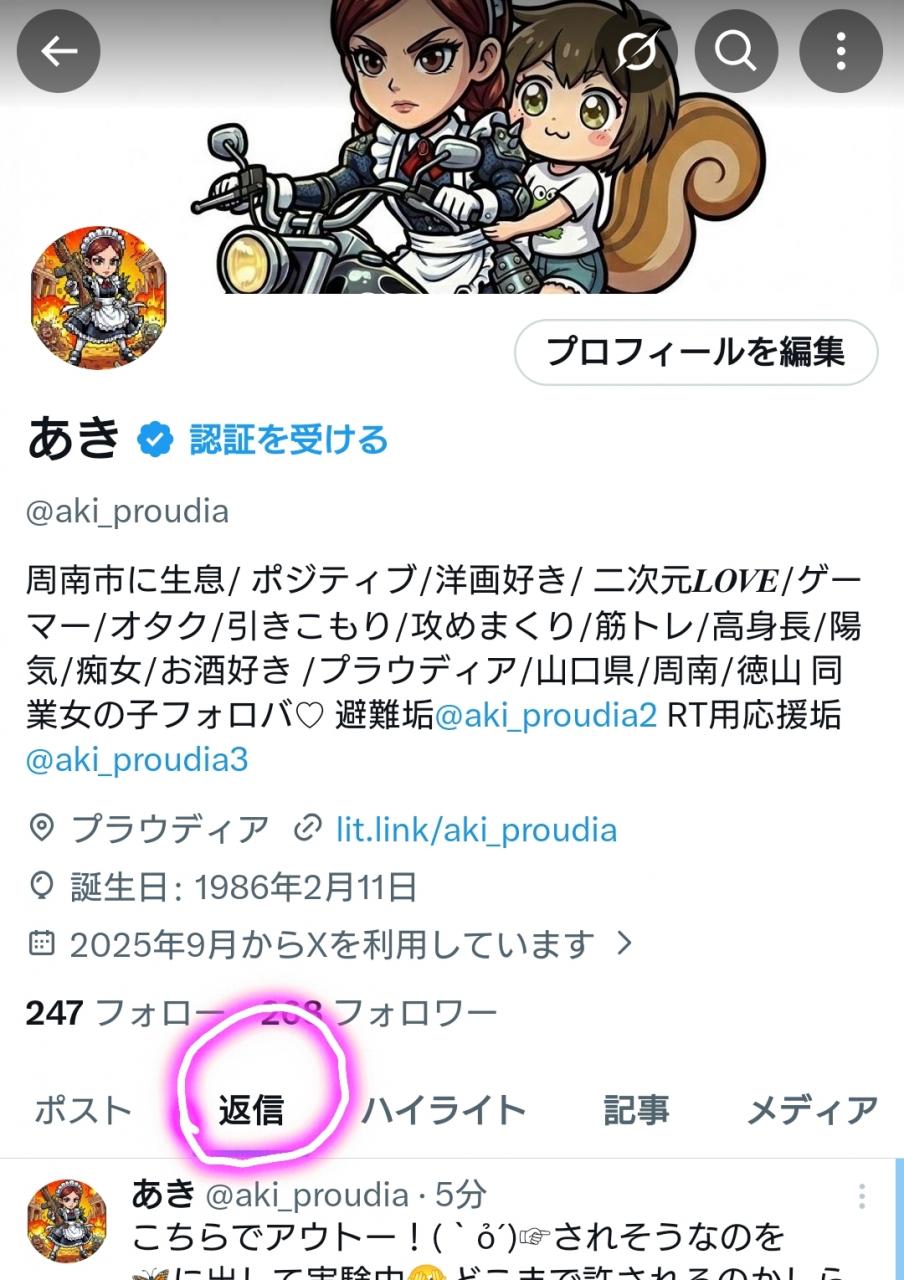The width and height of the screenshot is (904, 1280).
Task: Open the profile search icon
Action: (736, 51)
